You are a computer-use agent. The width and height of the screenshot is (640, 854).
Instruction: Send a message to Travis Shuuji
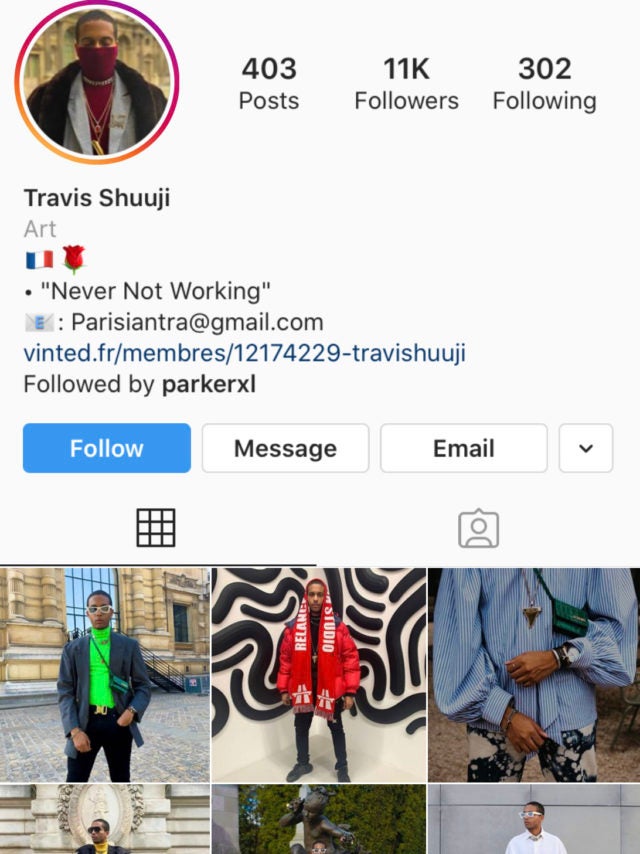(x=285, y=448)
